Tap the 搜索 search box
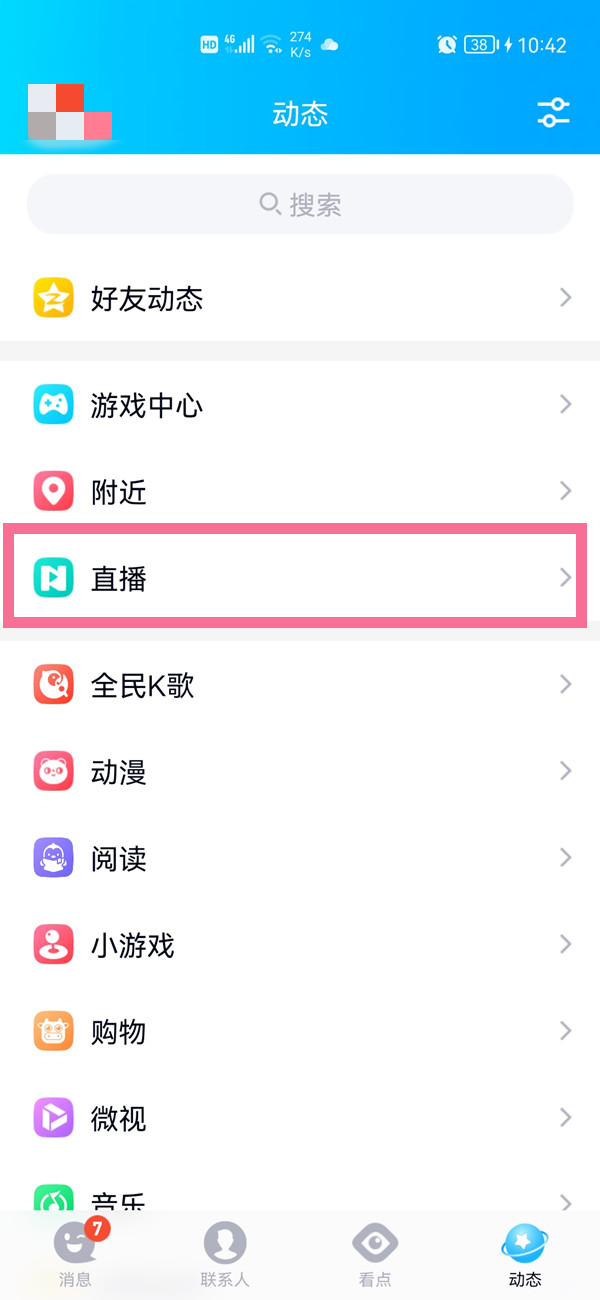The width and height of the screenshot is (600, 1300). pyautogui.click(x=300, y=205)
